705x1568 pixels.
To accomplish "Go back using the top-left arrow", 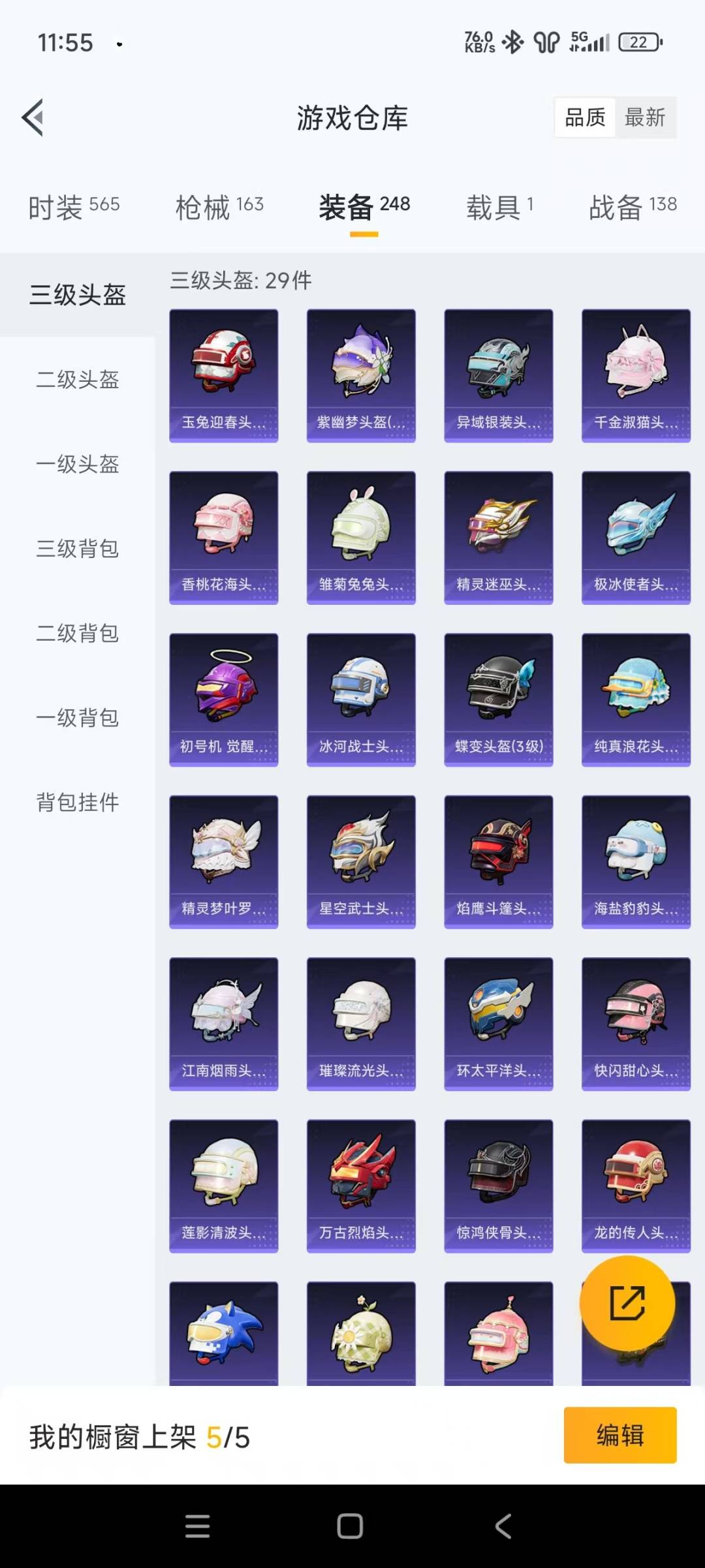I will [x=33, y=117].
